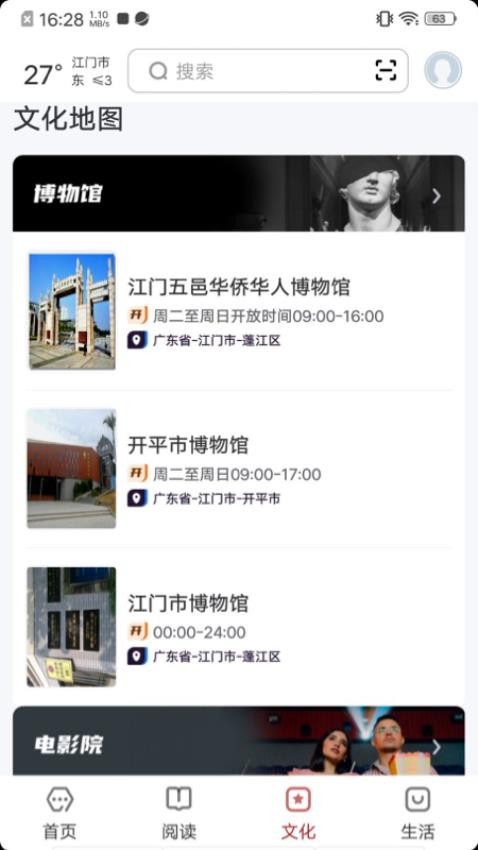Image resolution: width=478 pixels, height=850 pixels.
Task: Go to the 生活 tab
Action: 417,813
